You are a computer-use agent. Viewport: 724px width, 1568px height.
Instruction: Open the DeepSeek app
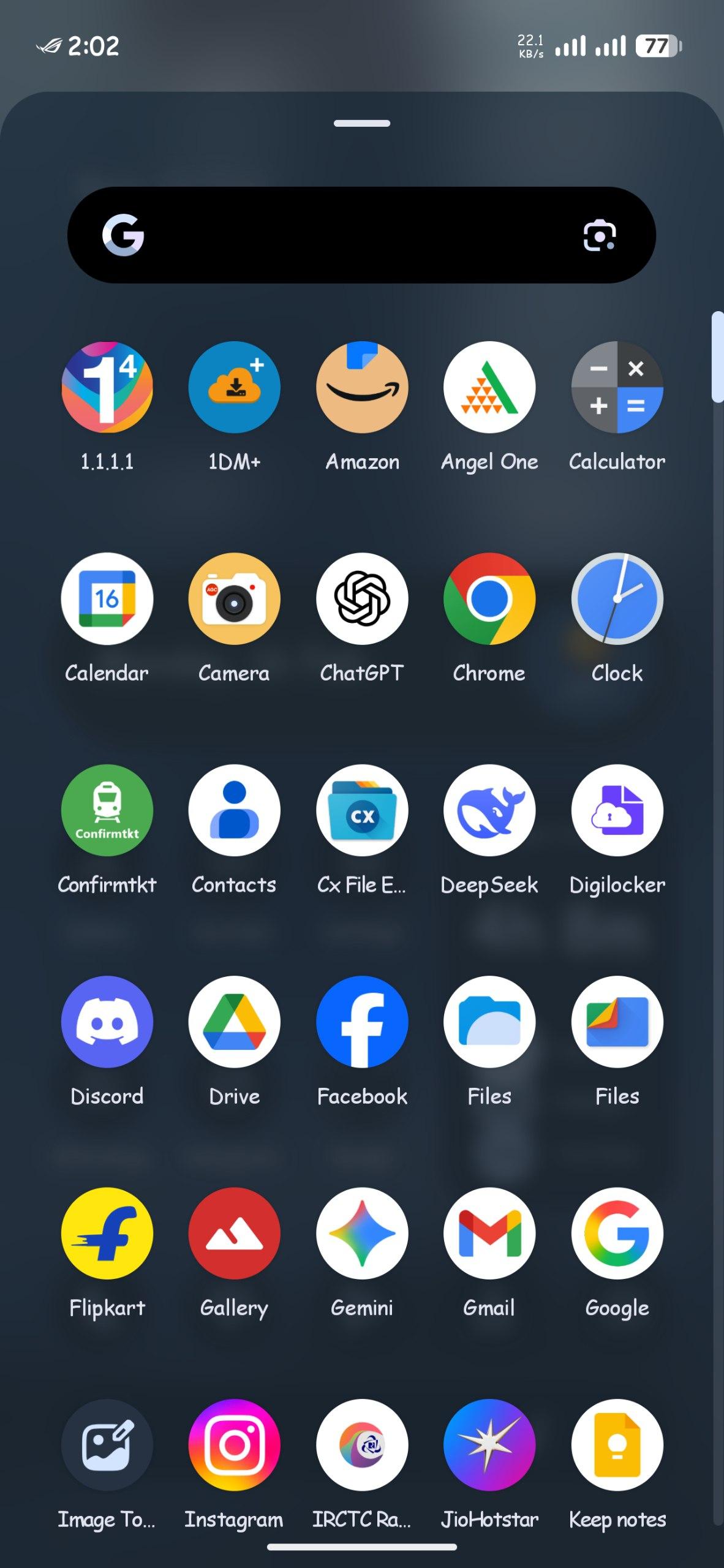point(489,810)
